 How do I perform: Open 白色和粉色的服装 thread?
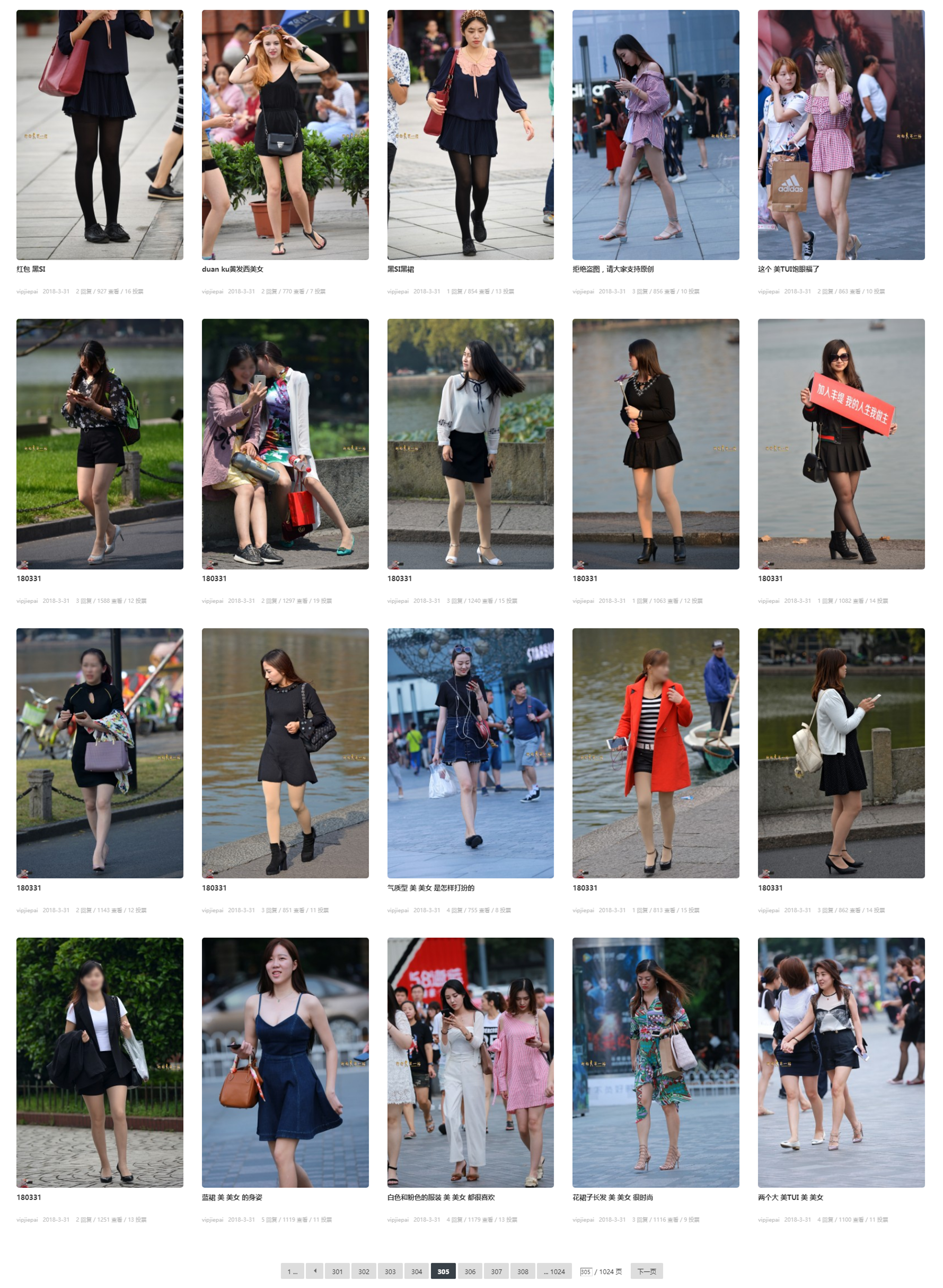440,1197
